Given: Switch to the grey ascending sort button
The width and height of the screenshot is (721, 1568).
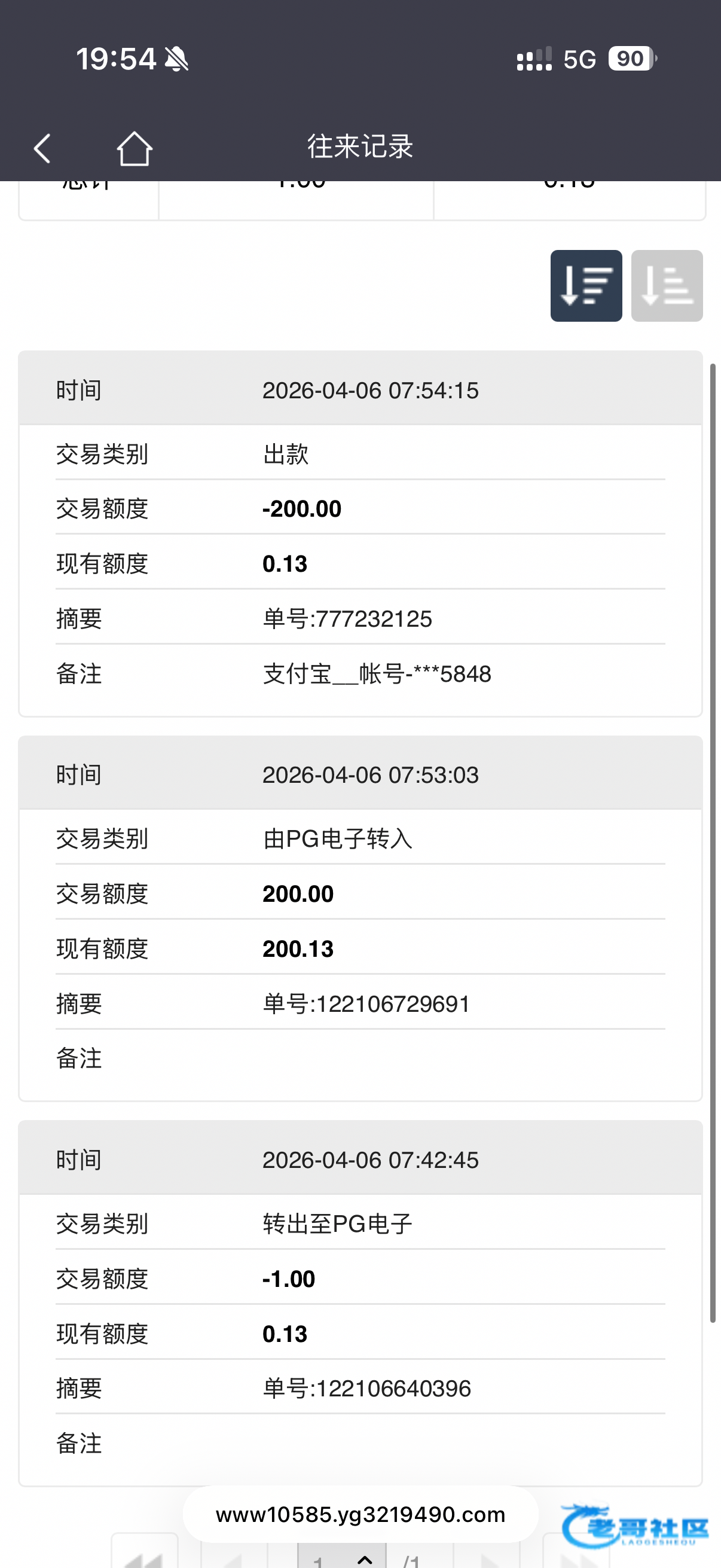Looking at the screenshot, I should coord(666,285).
